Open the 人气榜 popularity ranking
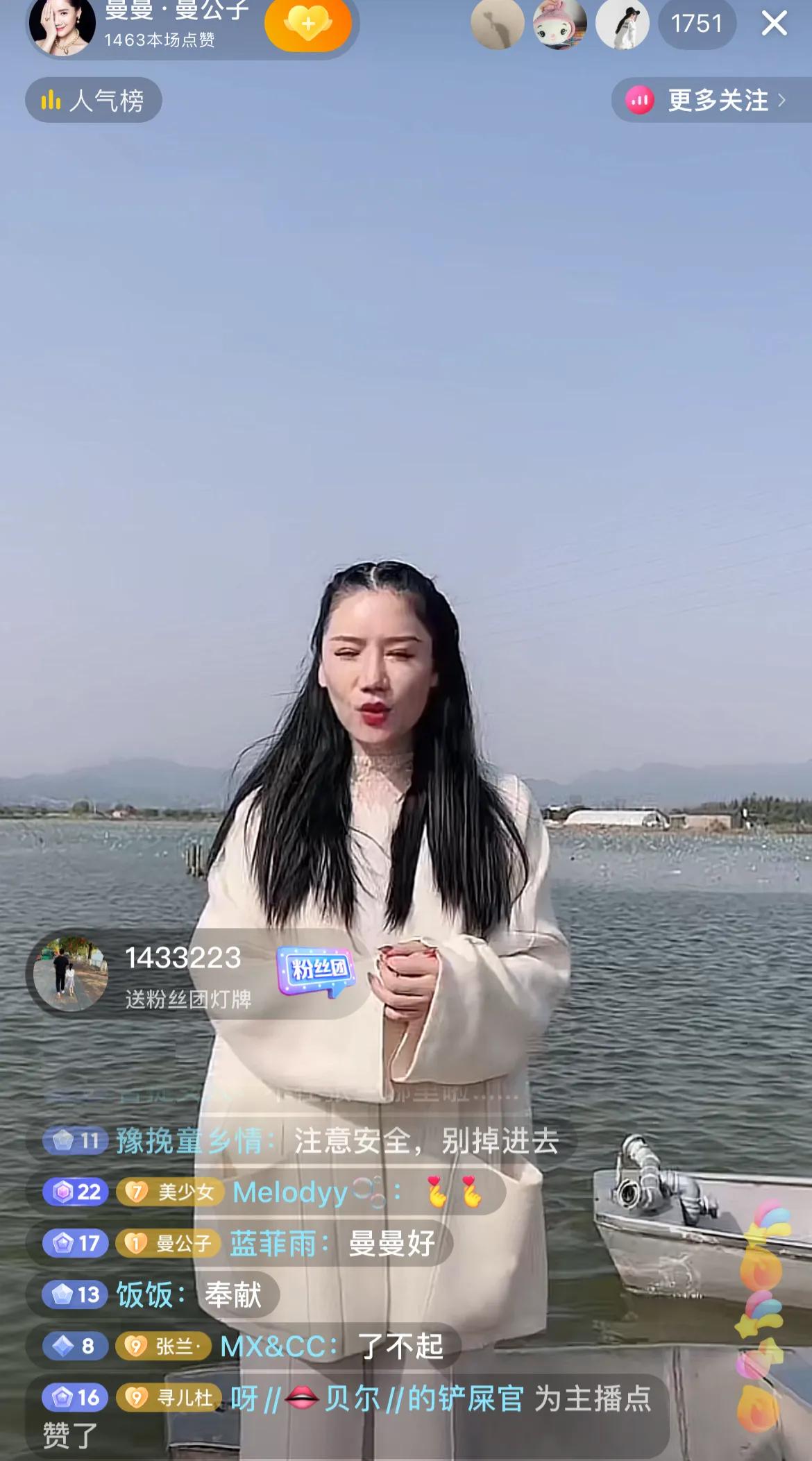The width and height of the screenshot is (812, 1461). pyautogui.click(x=94, y=101)
